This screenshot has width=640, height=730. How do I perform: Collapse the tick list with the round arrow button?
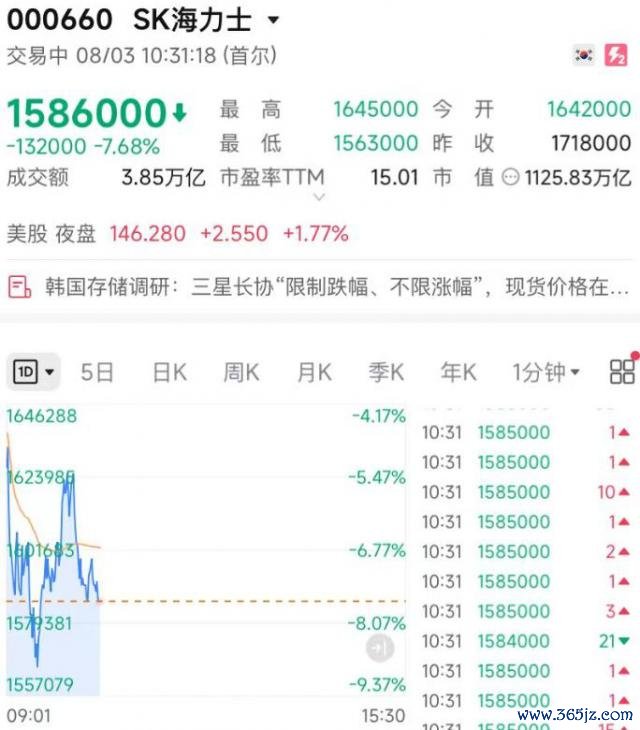[x=380, y=648]
